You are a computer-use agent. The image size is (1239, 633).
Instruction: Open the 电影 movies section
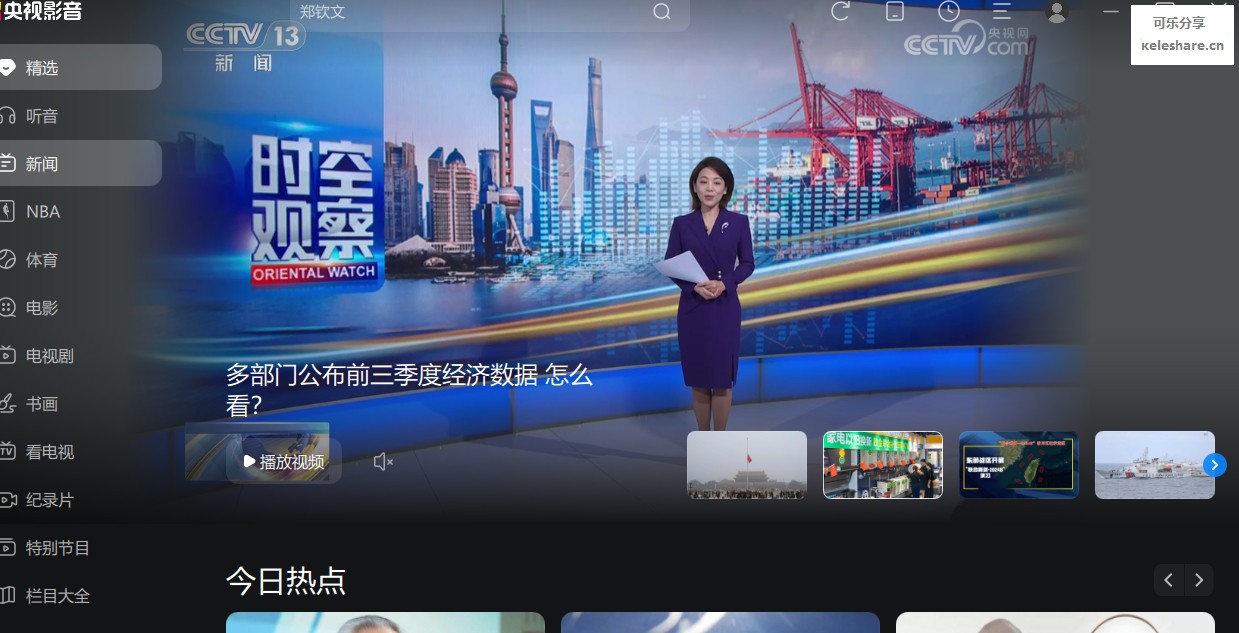(42, 308)
